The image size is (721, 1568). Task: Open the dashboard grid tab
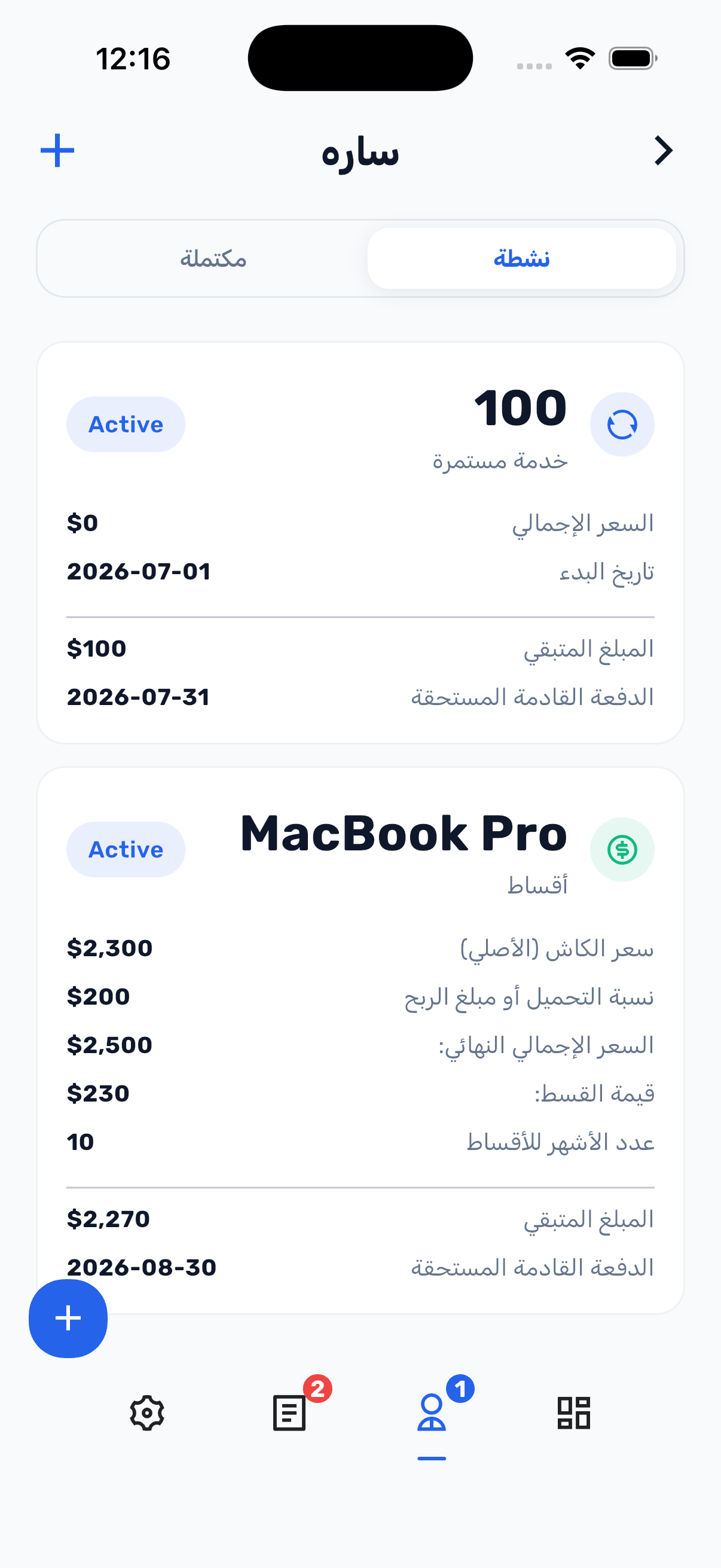click(574, 1413)
